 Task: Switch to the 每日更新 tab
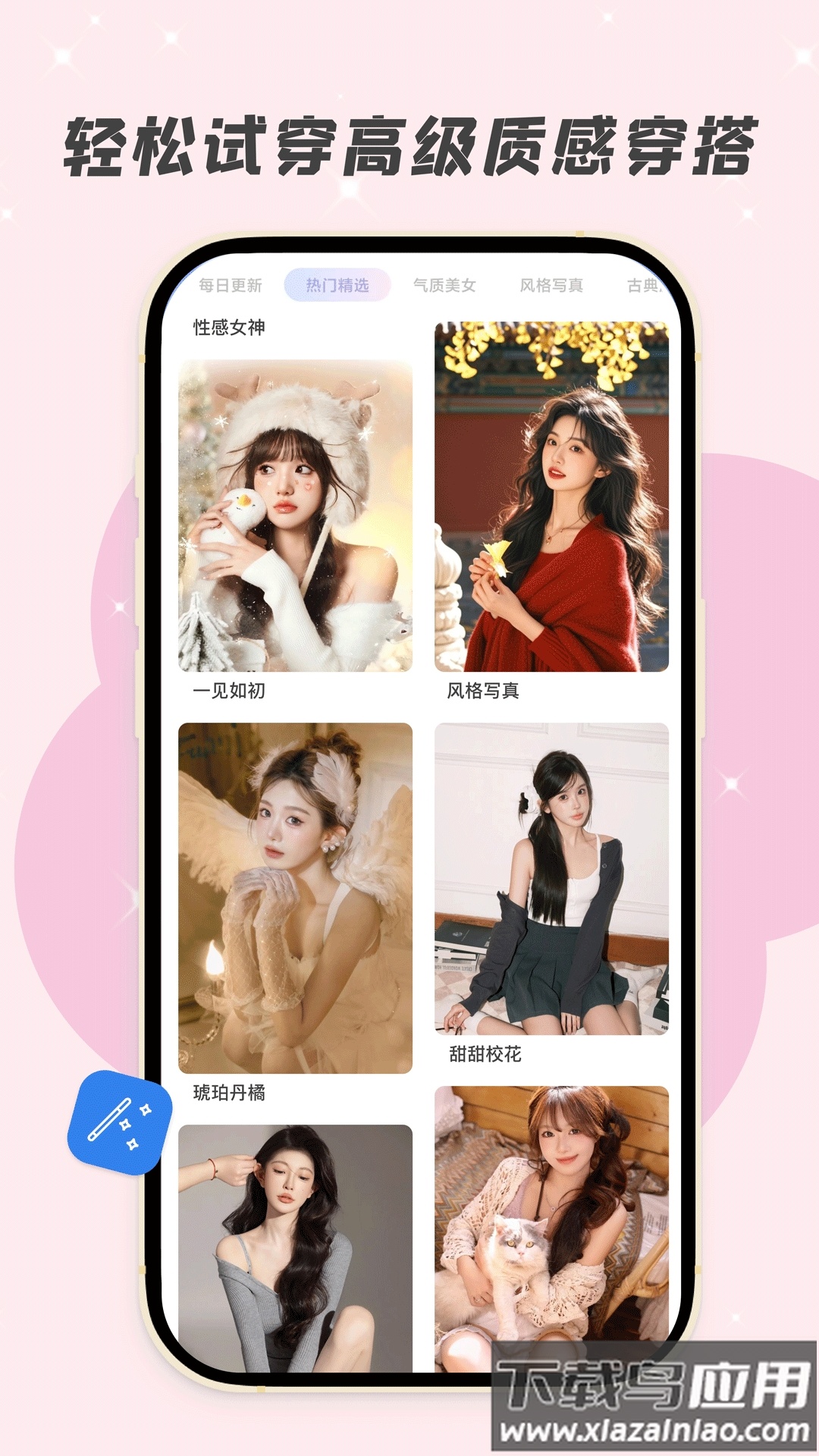(231, 286)
